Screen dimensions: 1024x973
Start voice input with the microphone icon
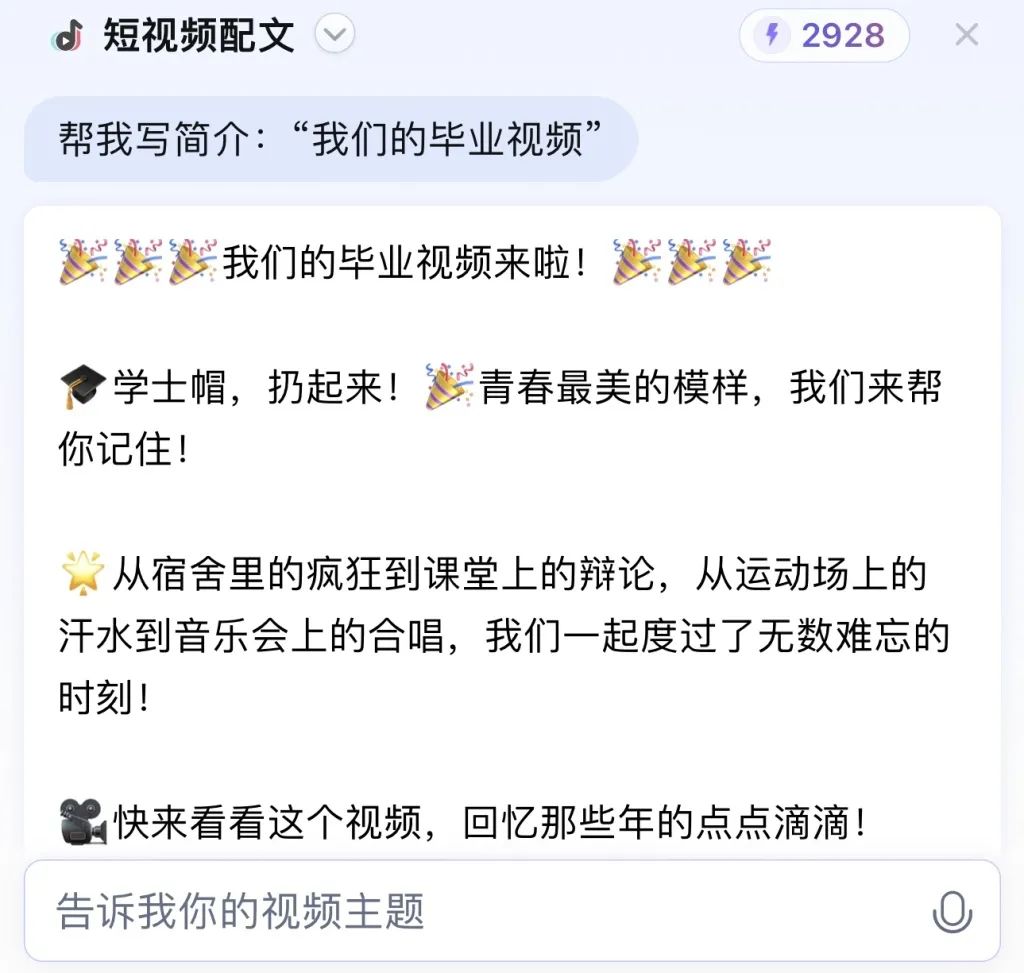coord(951,911)
